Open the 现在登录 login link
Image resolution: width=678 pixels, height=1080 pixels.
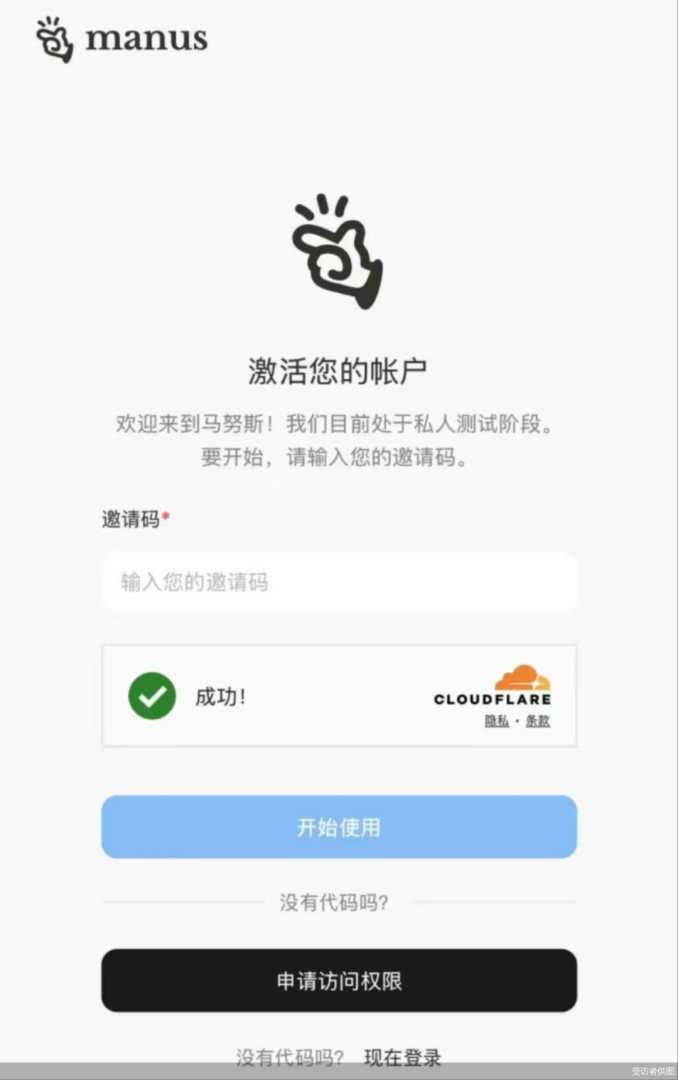click(x=402, y=1057)
